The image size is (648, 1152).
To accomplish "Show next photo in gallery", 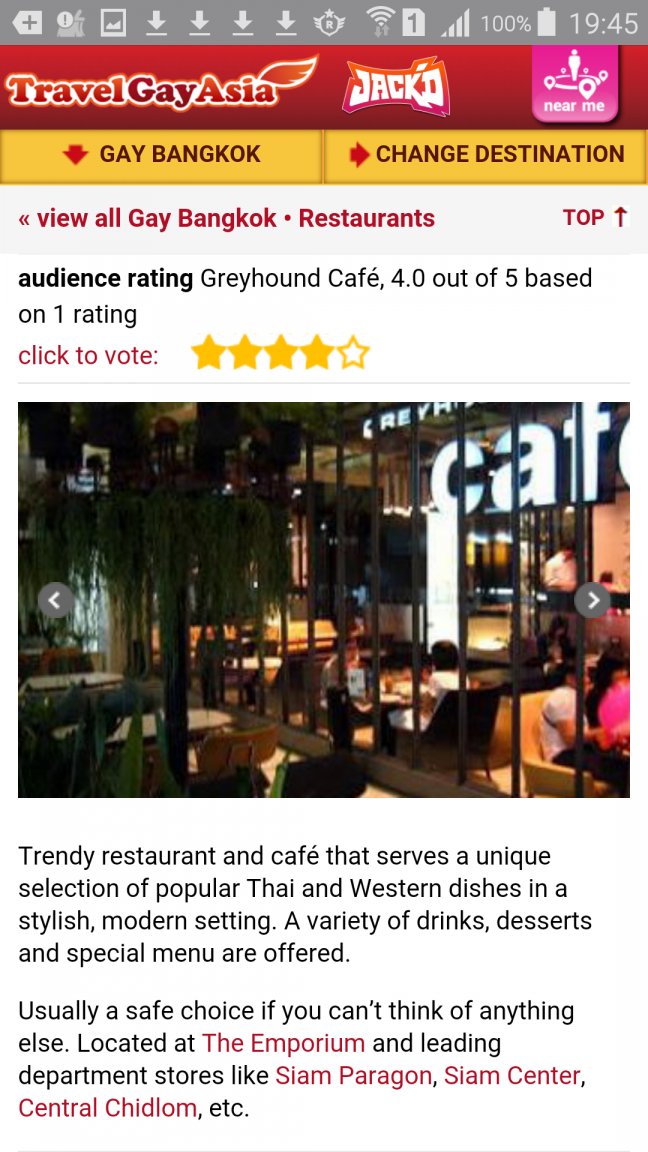I will pos(592,600).
